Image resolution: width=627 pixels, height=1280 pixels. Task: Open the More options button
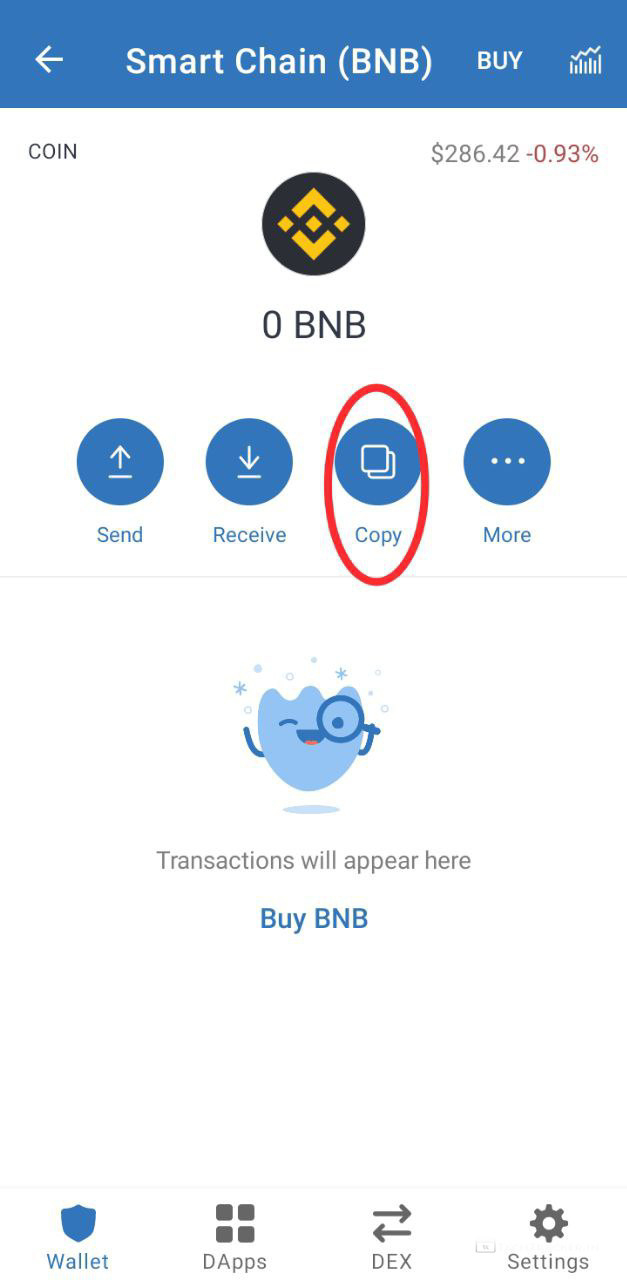[507, 462]
